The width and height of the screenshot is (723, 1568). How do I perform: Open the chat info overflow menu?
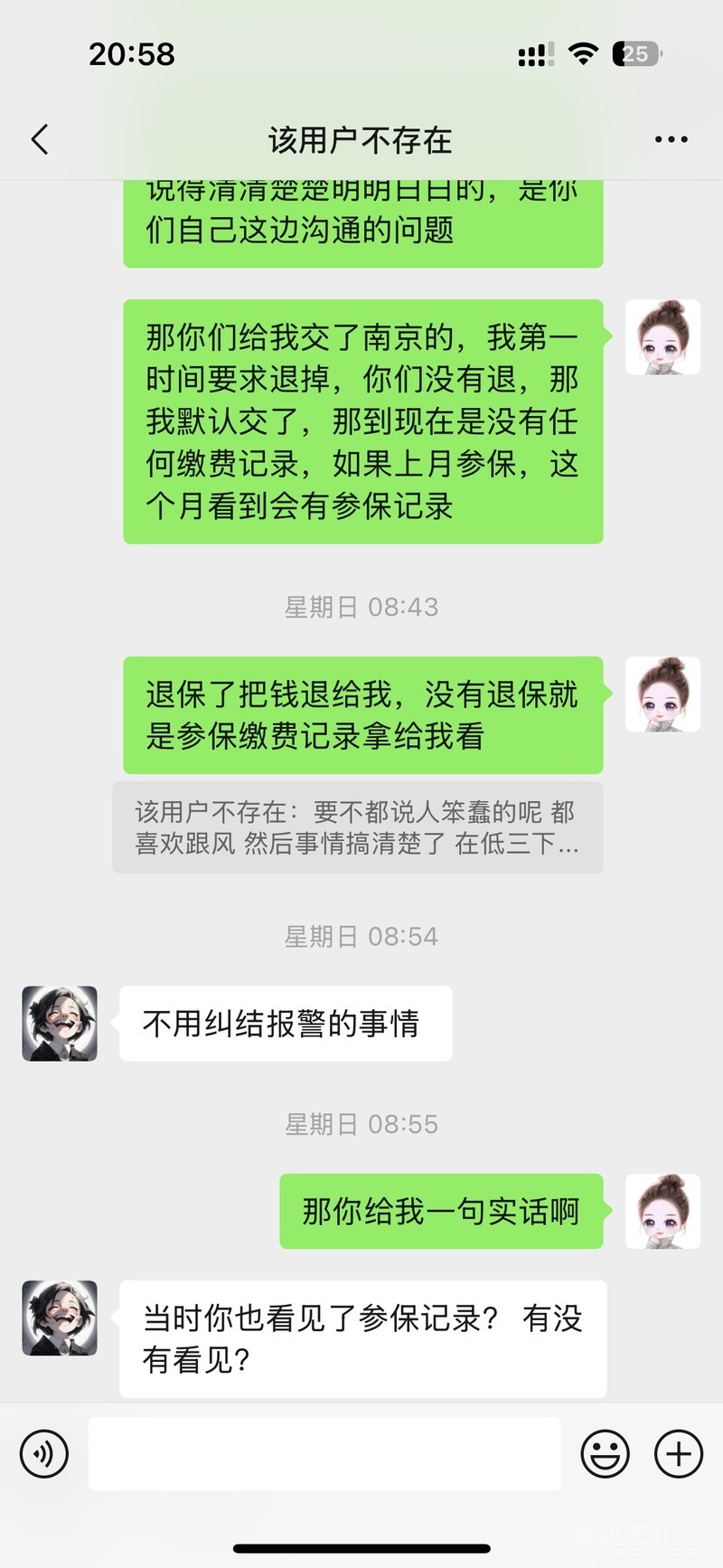click(x=671, y=140)
